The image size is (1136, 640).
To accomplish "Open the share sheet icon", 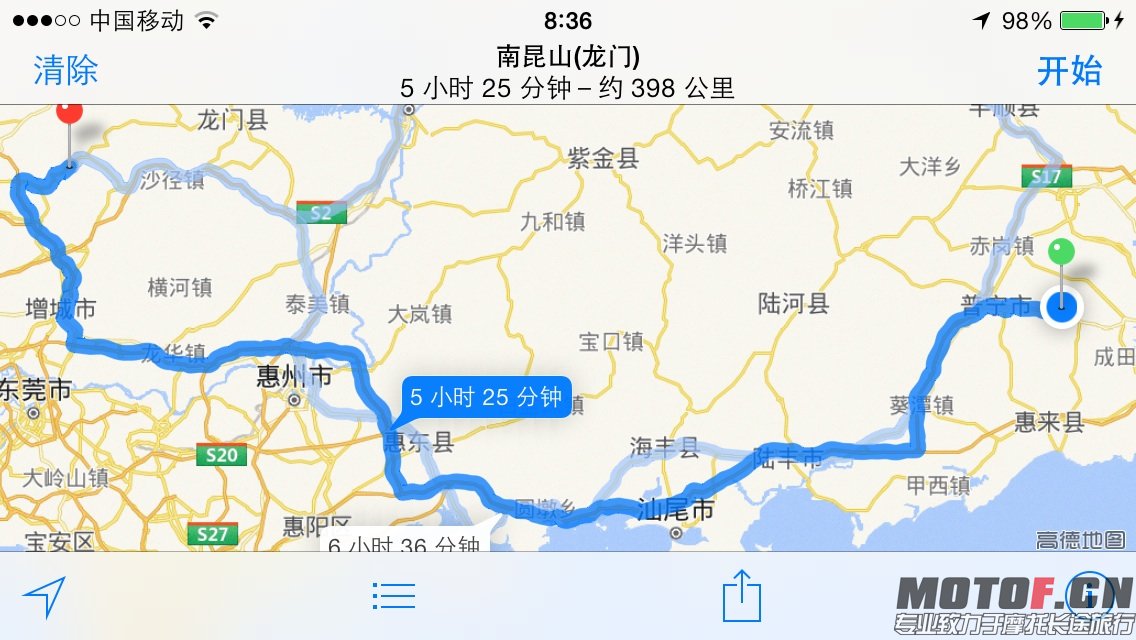I will pos(742,596).
